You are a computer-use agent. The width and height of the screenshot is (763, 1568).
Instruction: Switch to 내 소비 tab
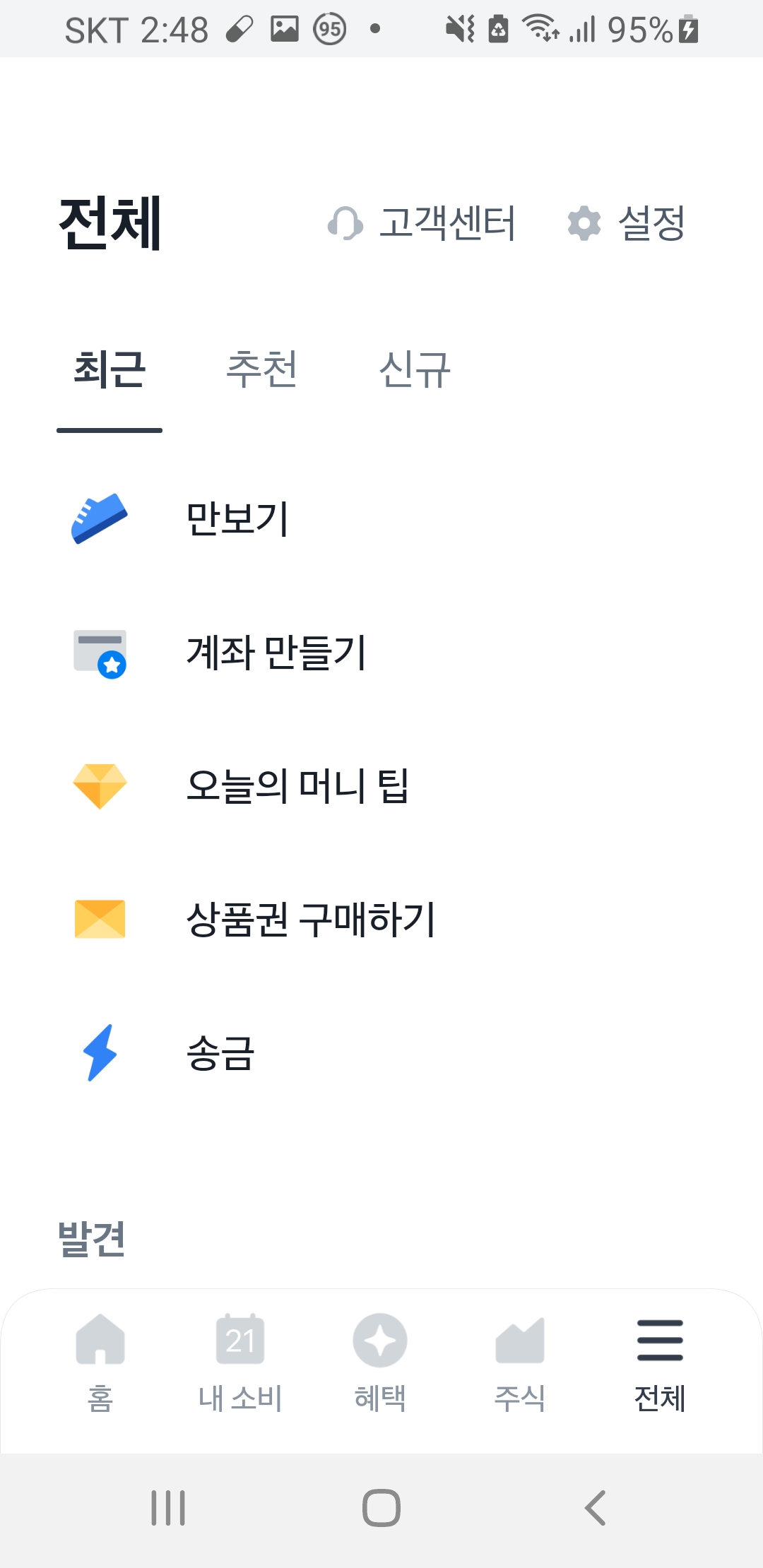pyautogui.click(x=240, y=1357)
